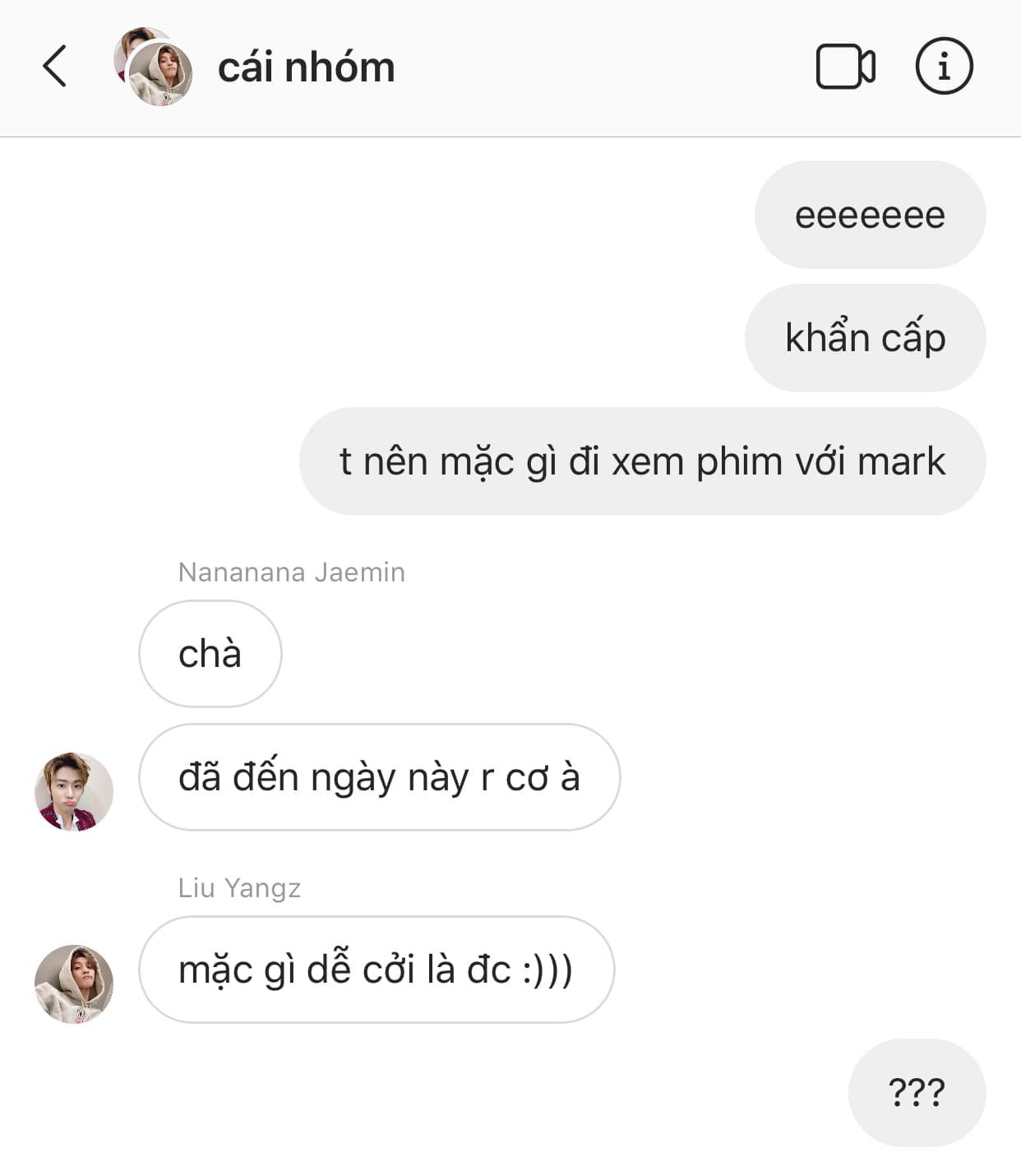Open Liu Yangz's profile picture
Screen dimensions: 1021x1176
click(x=74, y=984)
